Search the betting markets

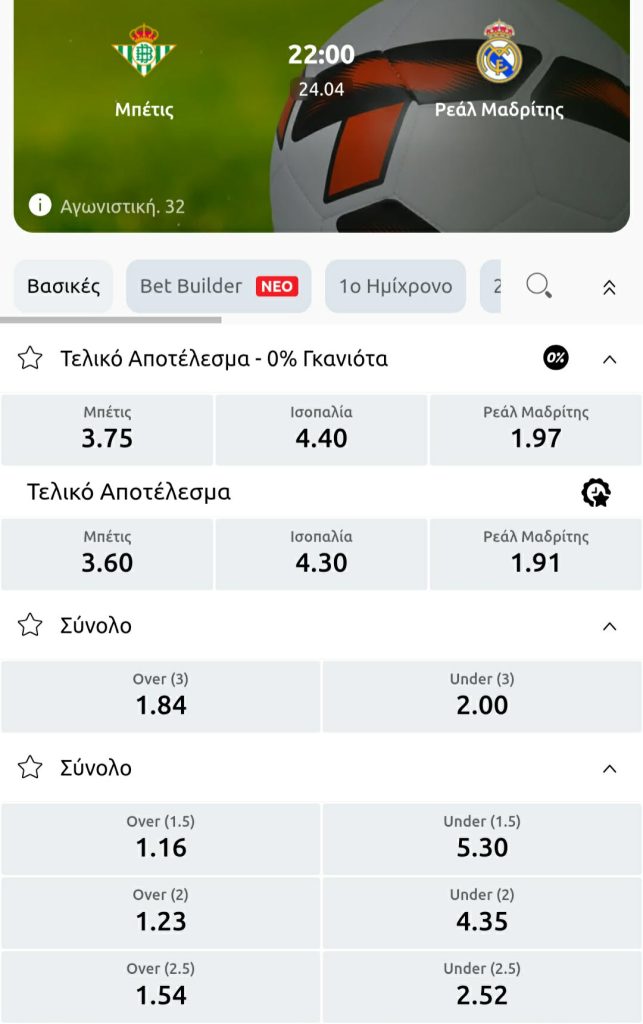tap(538, 287)
